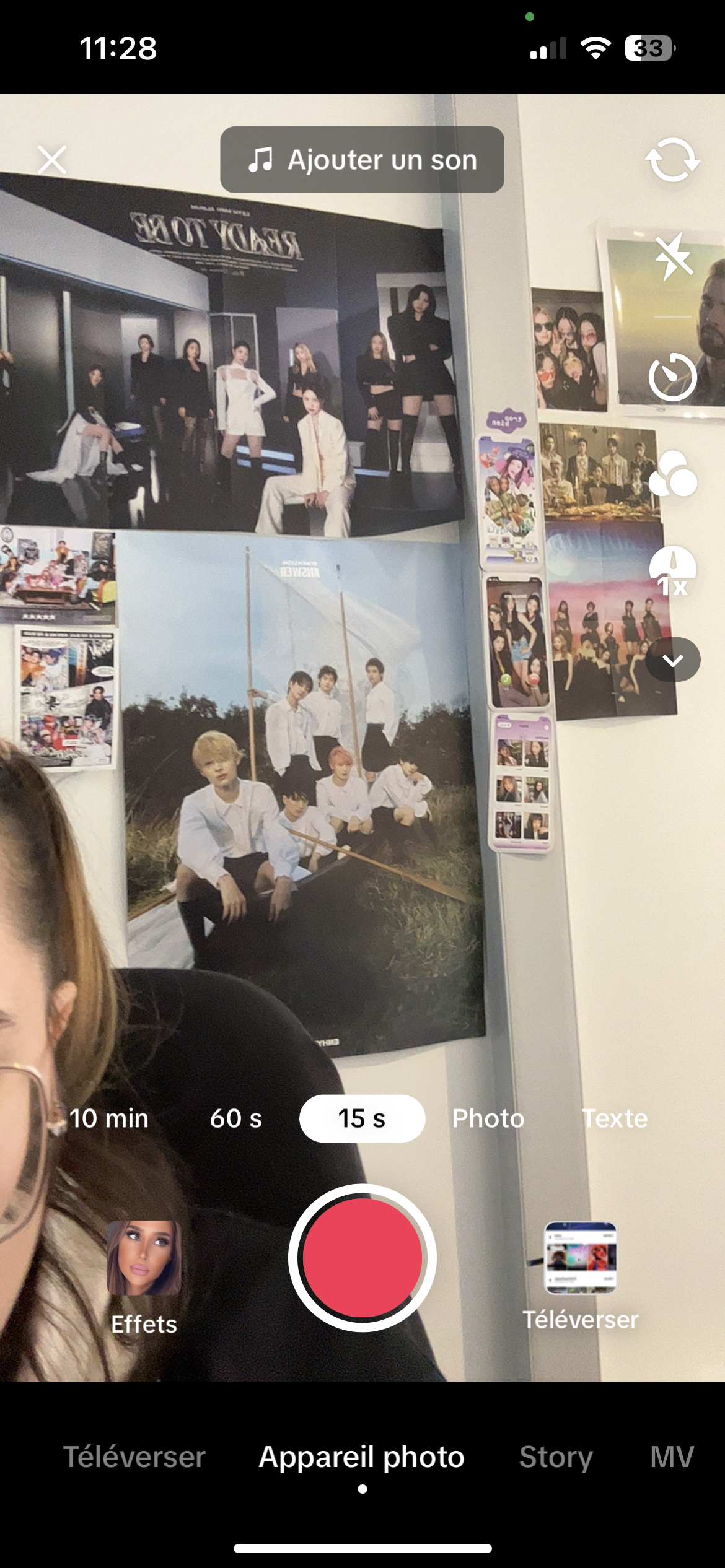Close the camera screen
The image size is (725, 1568).
pos(52,160)
